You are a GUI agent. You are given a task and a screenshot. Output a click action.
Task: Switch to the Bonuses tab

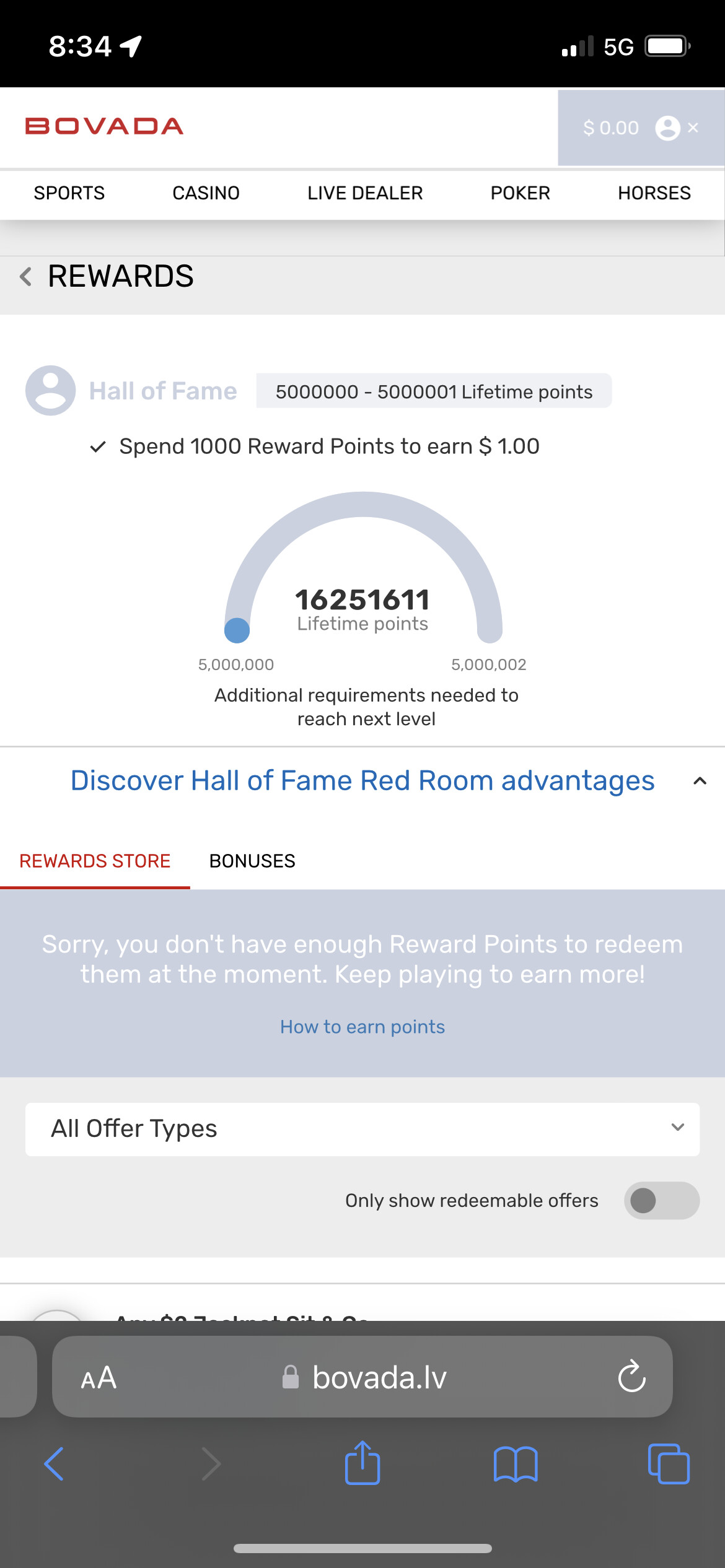coord(252,861)
